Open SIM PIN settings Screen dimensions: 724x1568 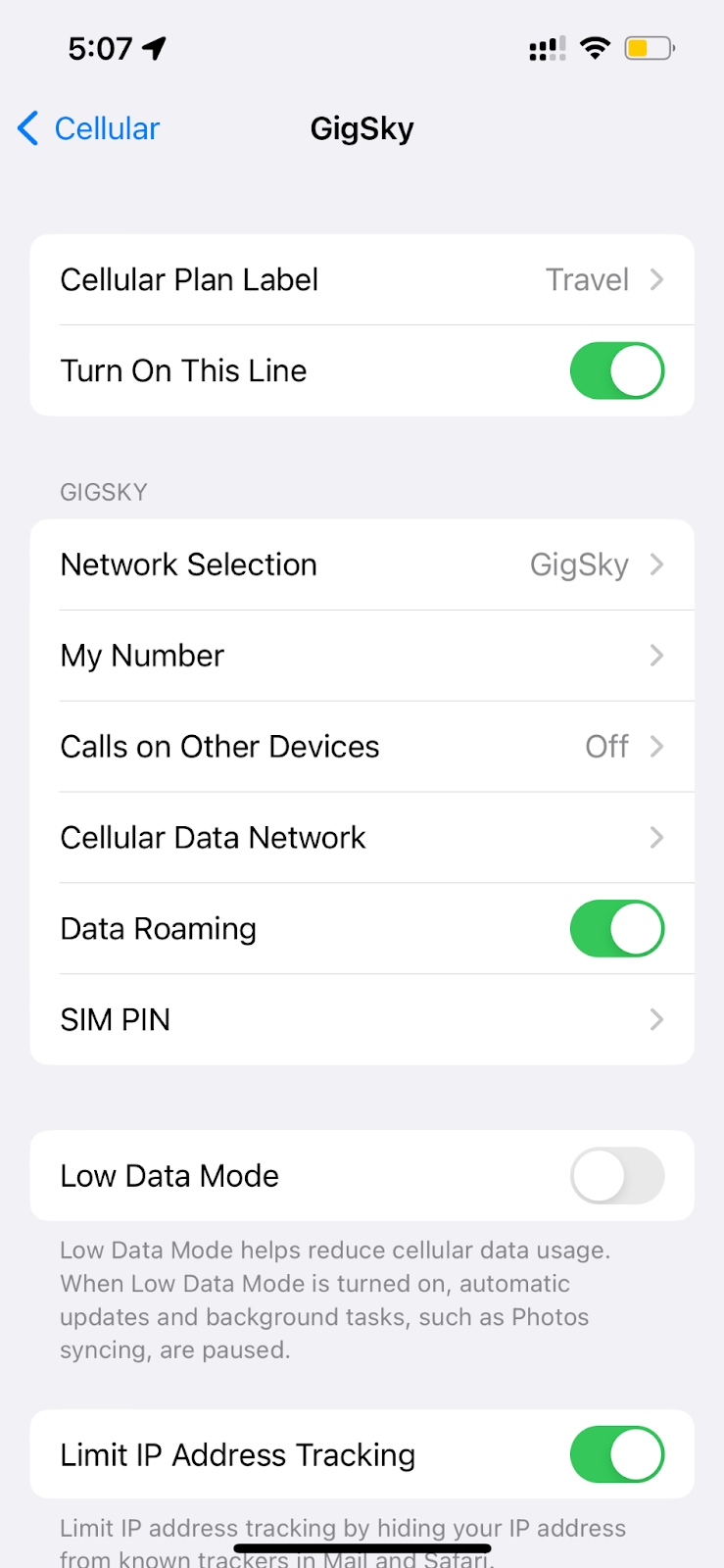pos(362,1020)
